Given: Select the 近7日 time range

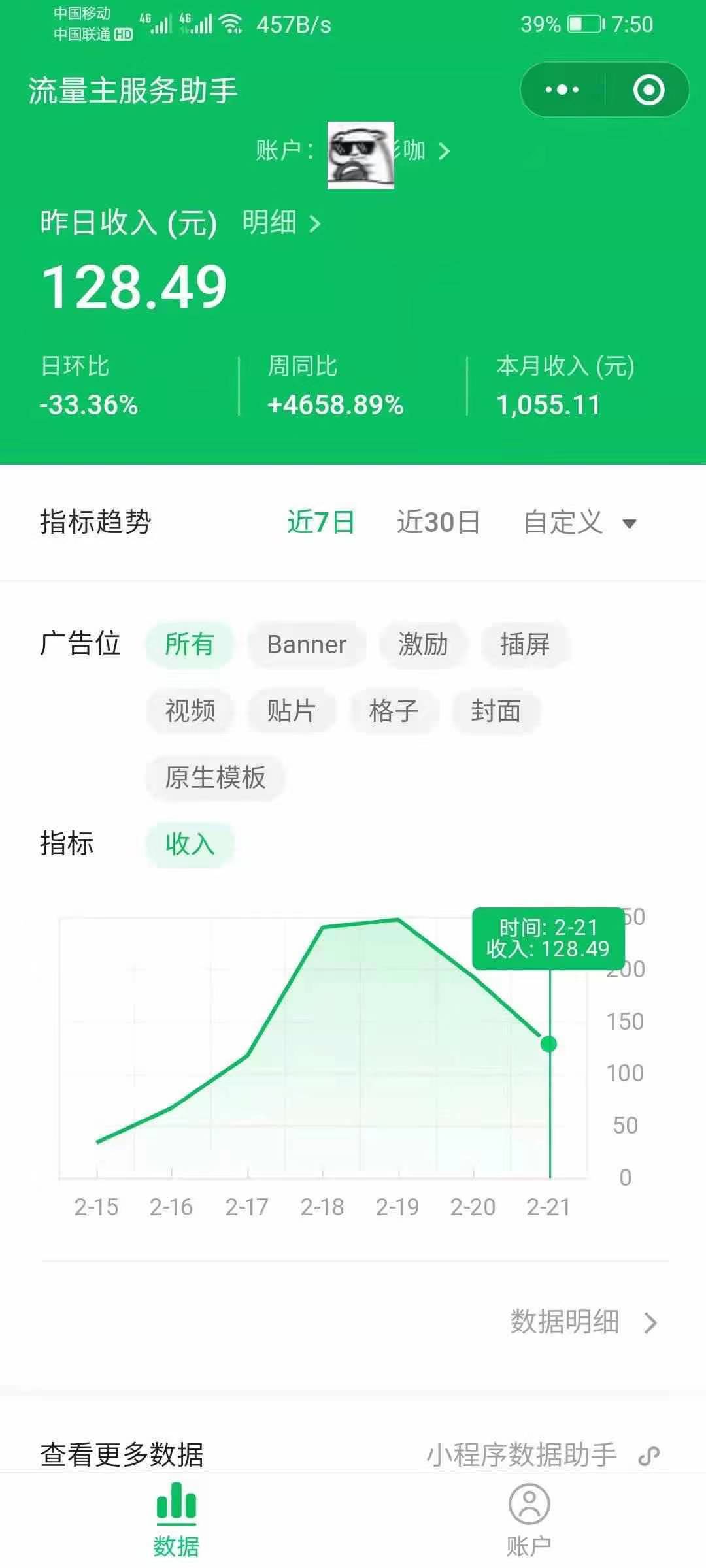Looking at the screenshot, I should tap(320, 523).
